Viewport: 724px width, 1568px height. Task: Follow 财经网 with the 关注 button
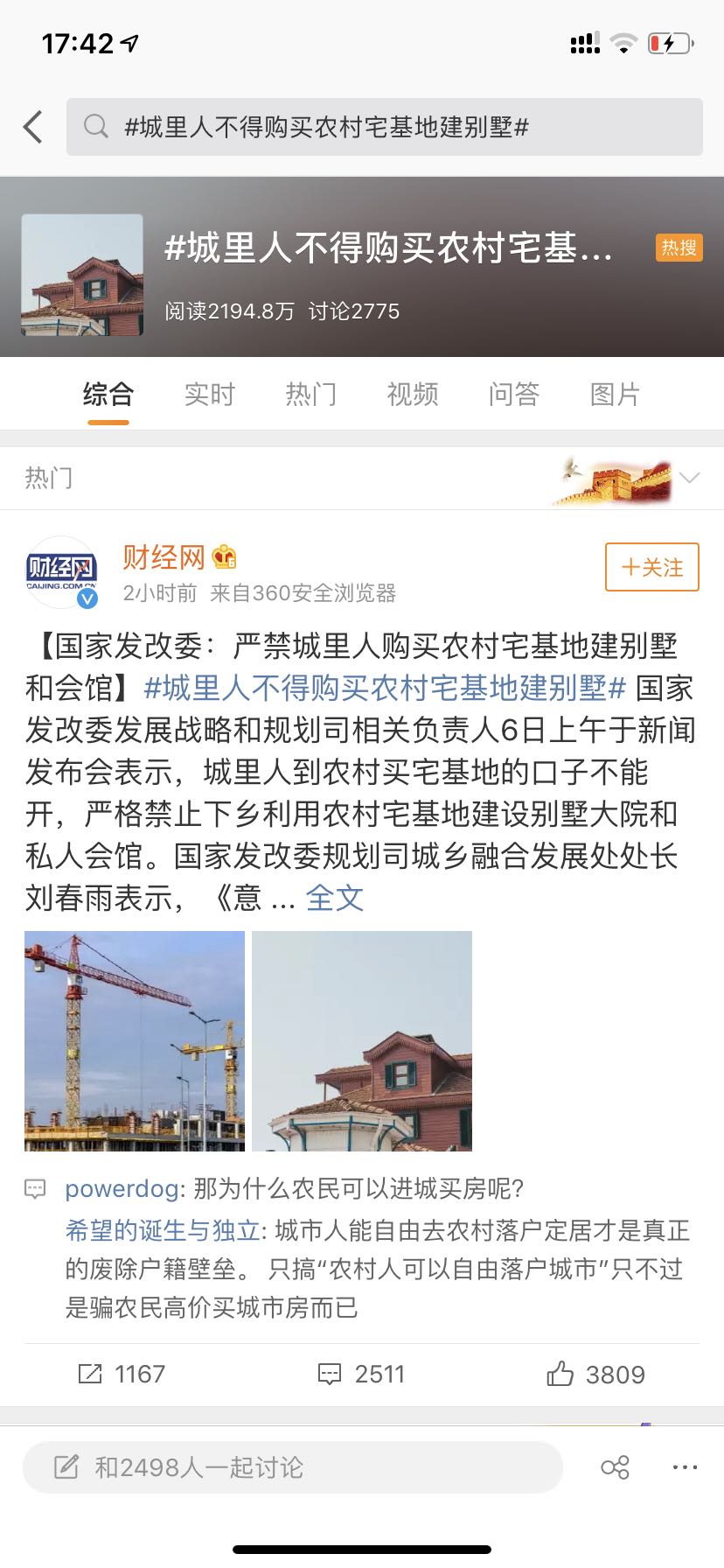click(651, 567)
